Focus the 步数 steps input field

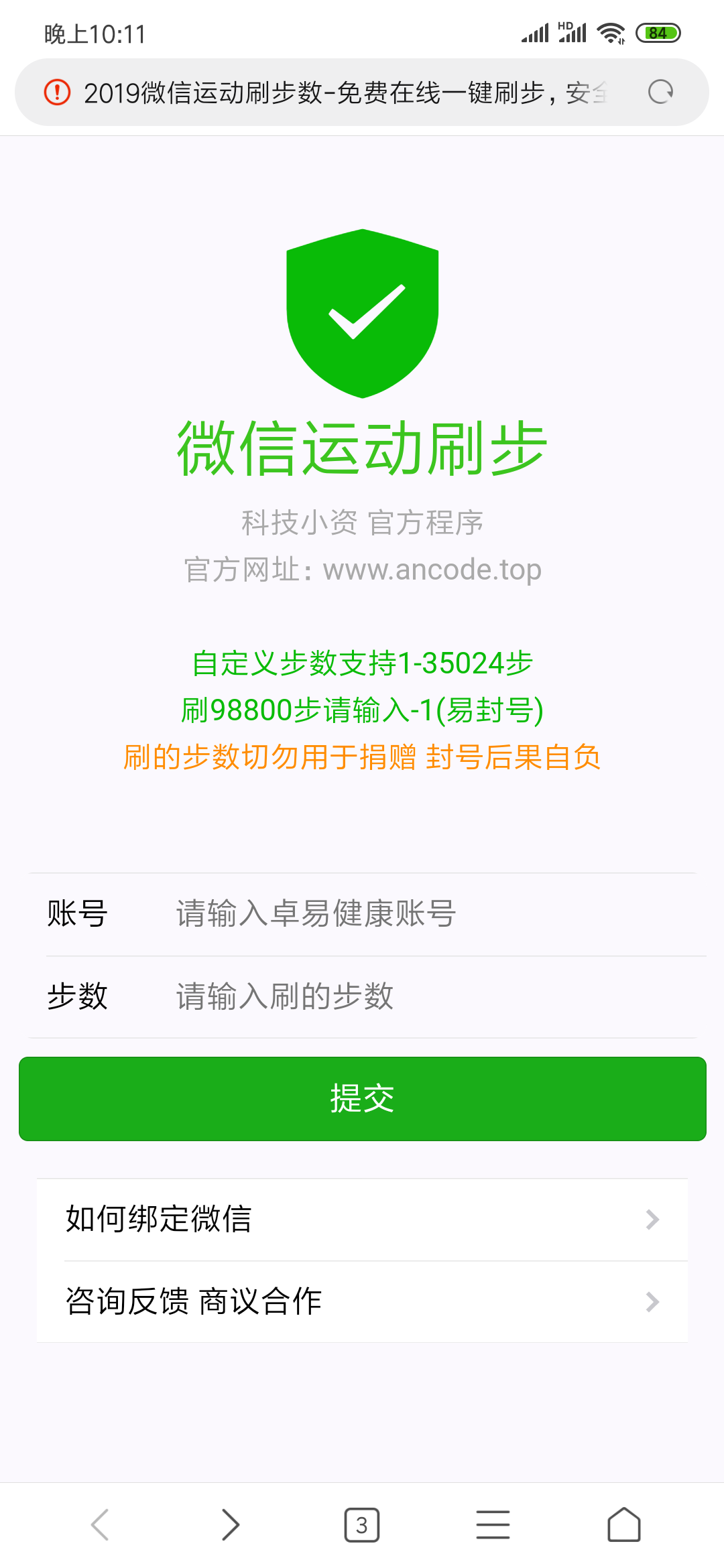coord(402,998)
